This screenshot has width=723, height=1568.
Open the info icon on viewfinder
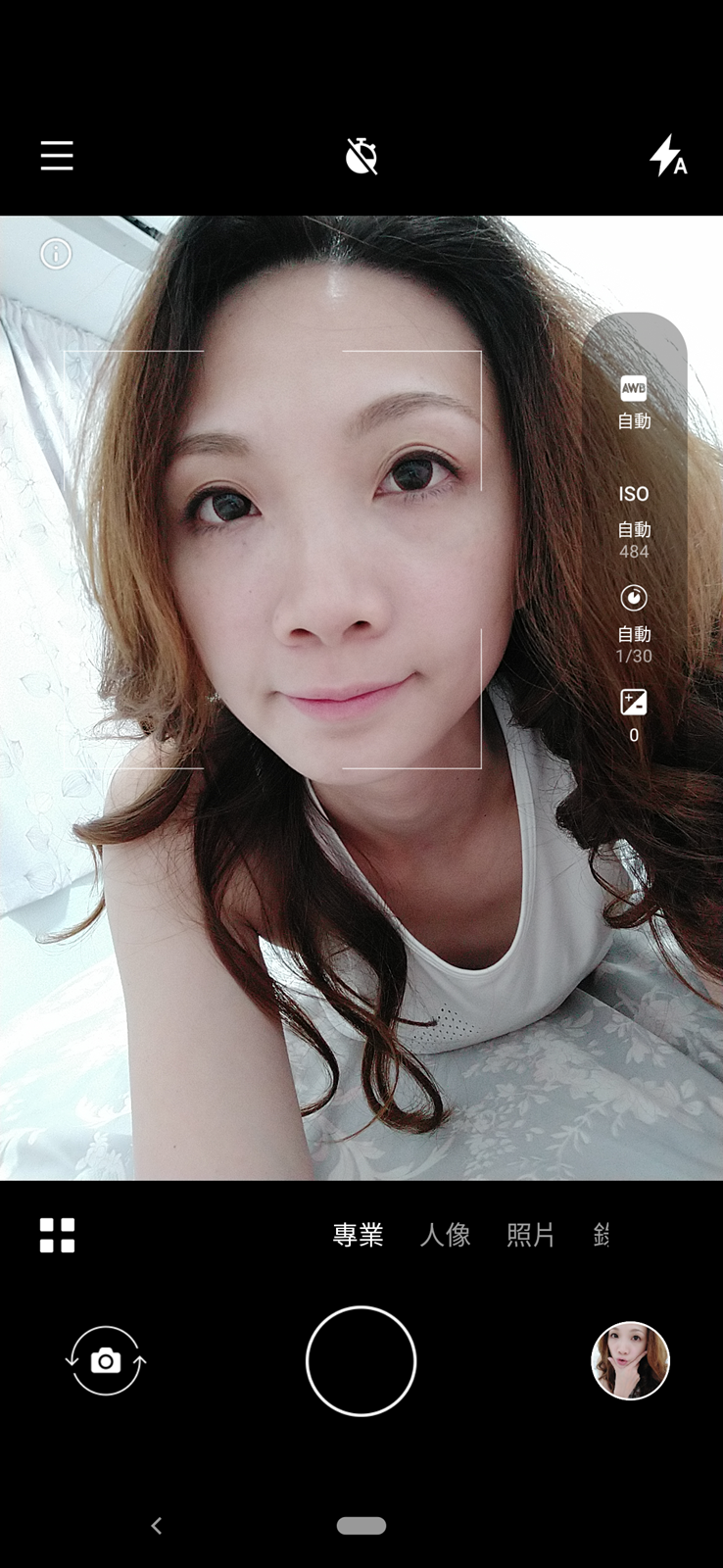click(56, 255)
